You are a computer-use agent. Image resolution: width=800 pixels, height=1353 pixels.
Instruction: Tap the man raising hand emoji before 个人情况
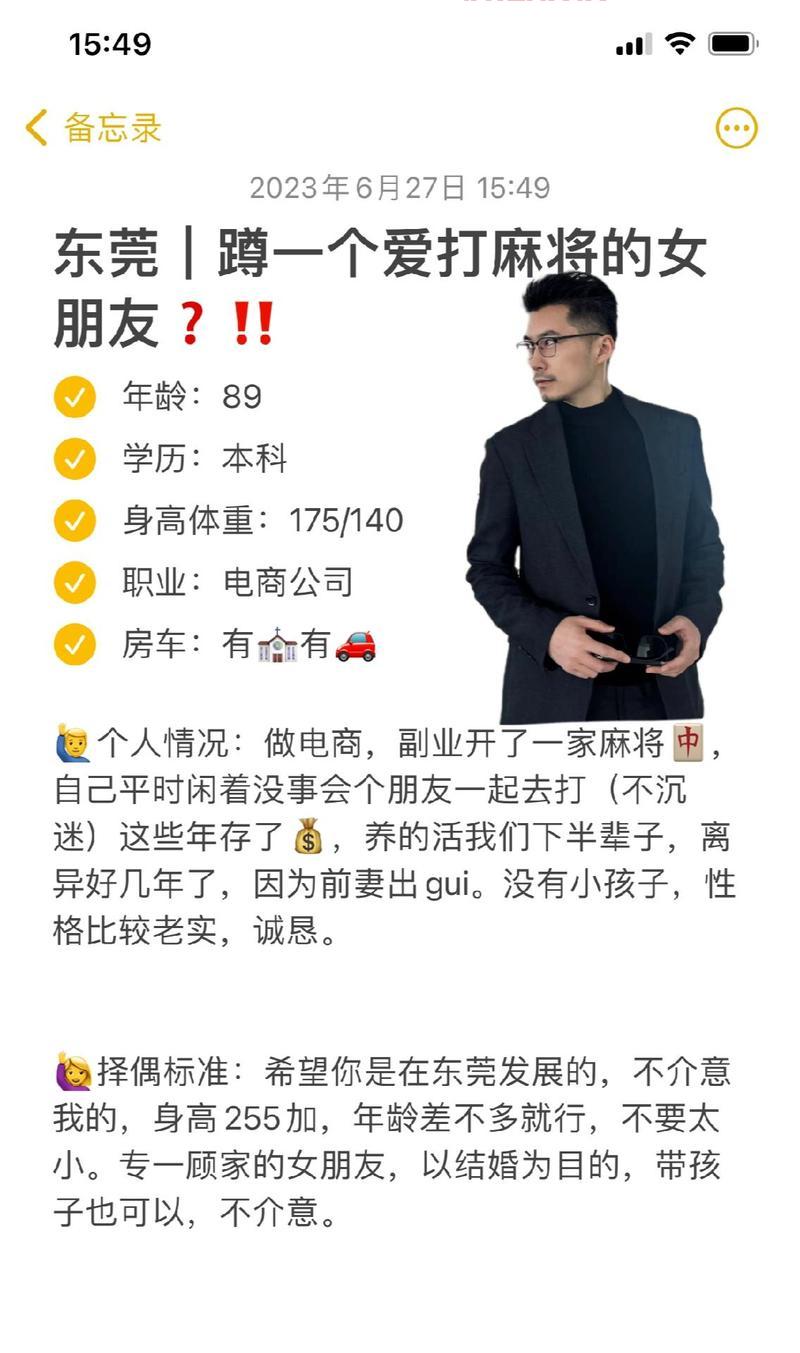pyautogui.click(x=72, y=742)
